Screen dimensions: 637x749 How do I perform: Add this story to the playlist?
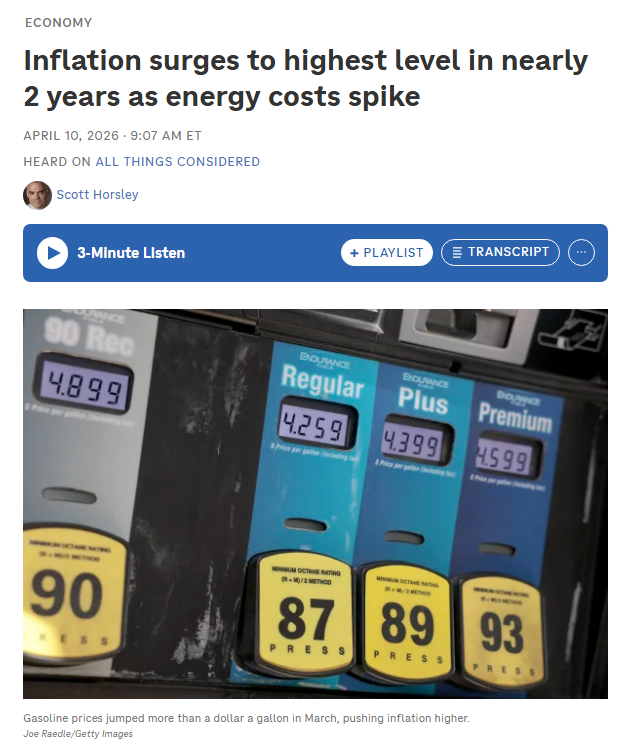click(387, 253)
